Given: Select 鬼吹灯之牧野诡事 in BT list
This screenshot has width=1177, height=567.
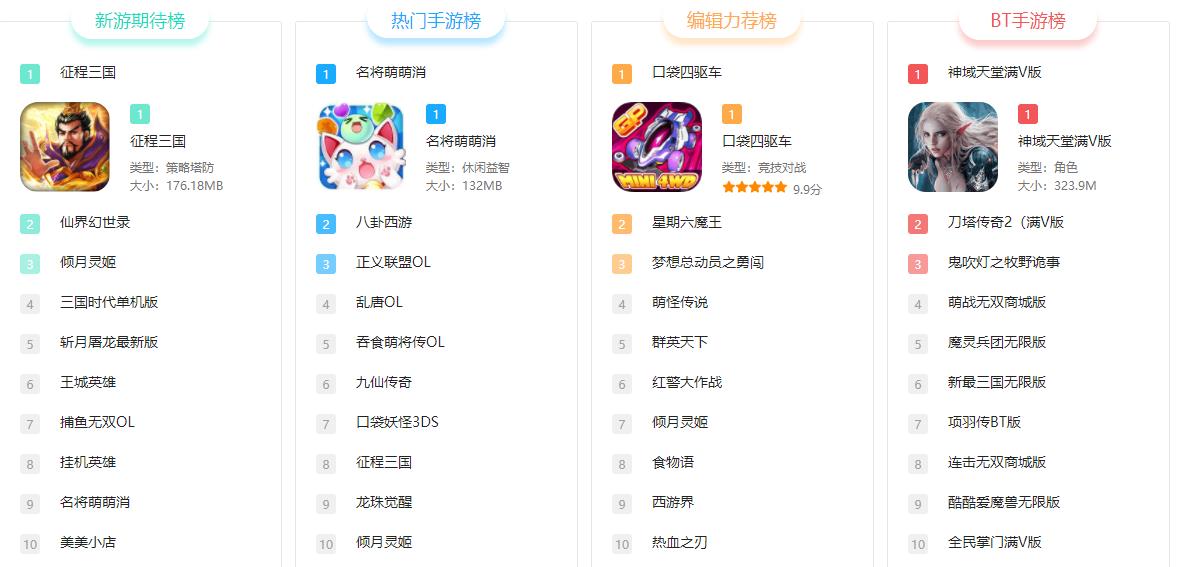Looking at the screenshot, I should (1004, 262).
